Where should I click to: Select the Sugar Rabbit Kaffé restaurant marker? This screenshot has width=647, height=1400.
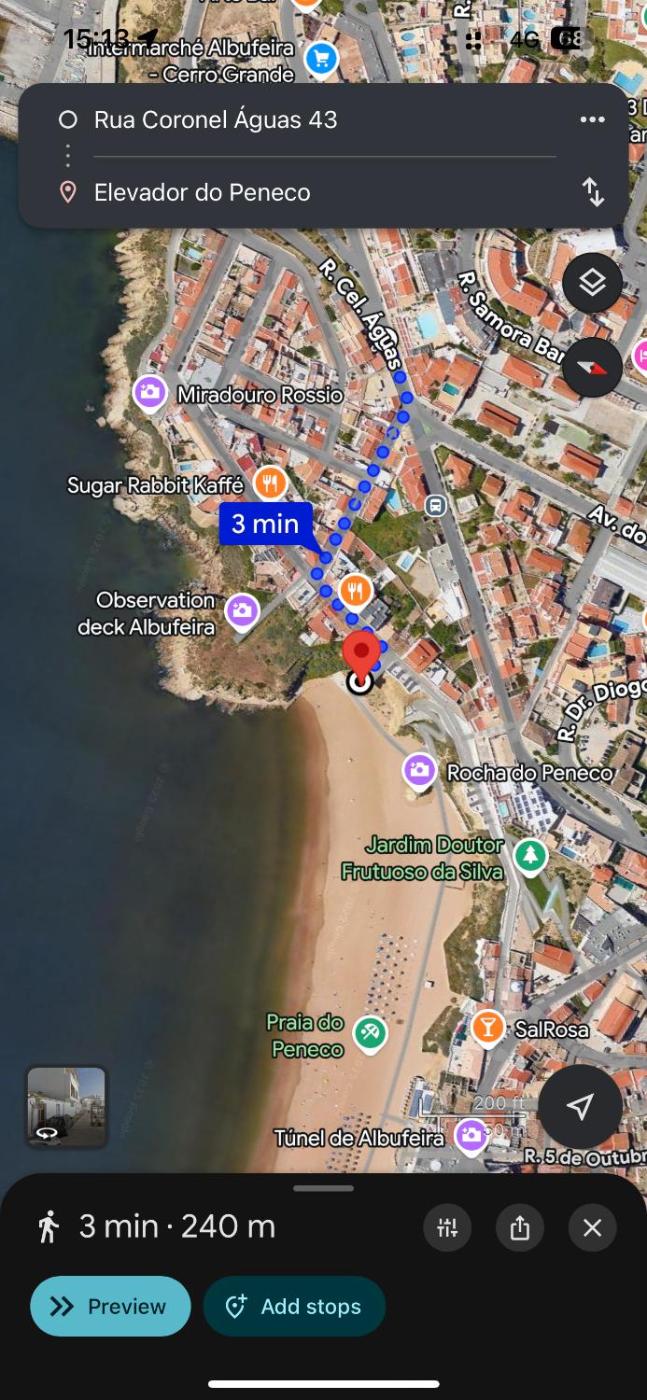[x=270, y=483]
